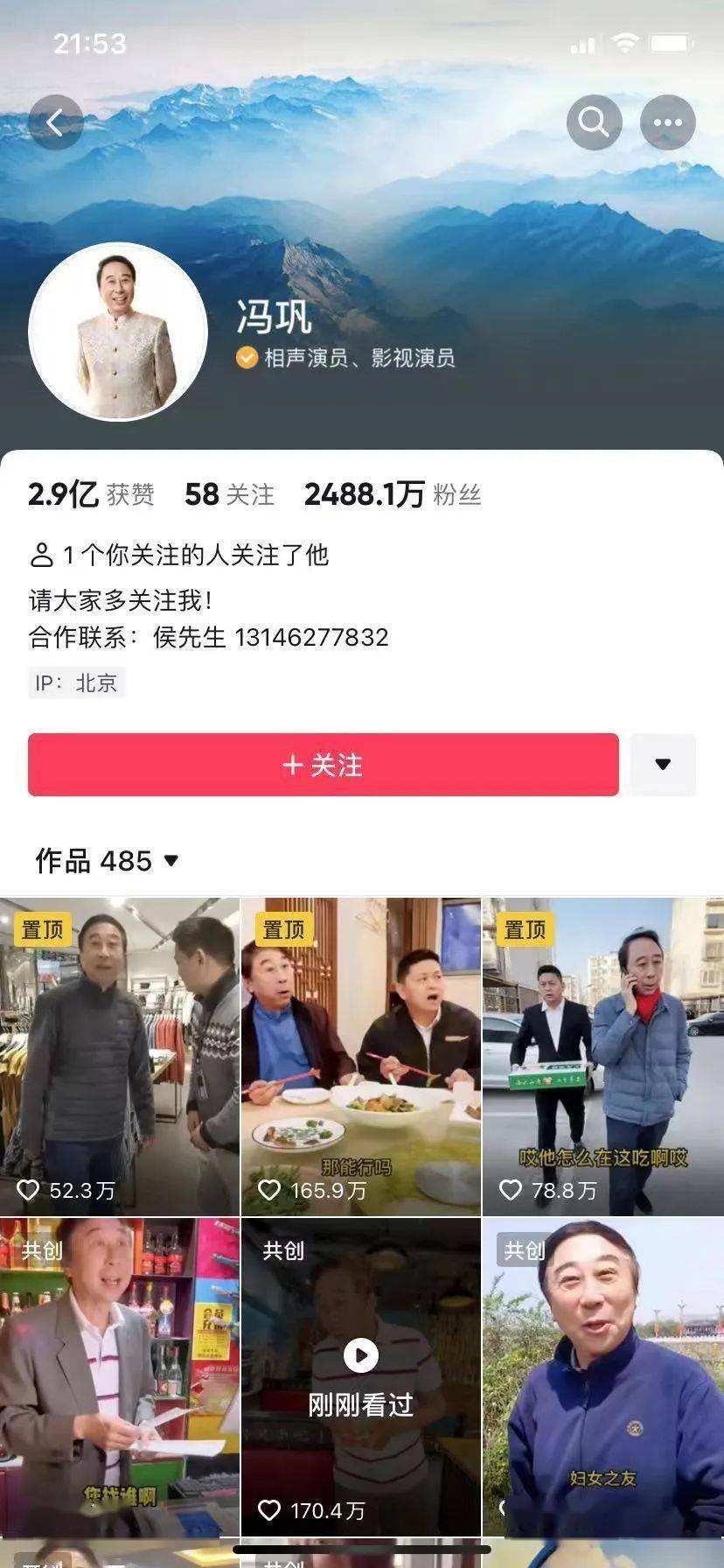
Task: Open pinned video with 78.8万 likes
Action: 603,1056
